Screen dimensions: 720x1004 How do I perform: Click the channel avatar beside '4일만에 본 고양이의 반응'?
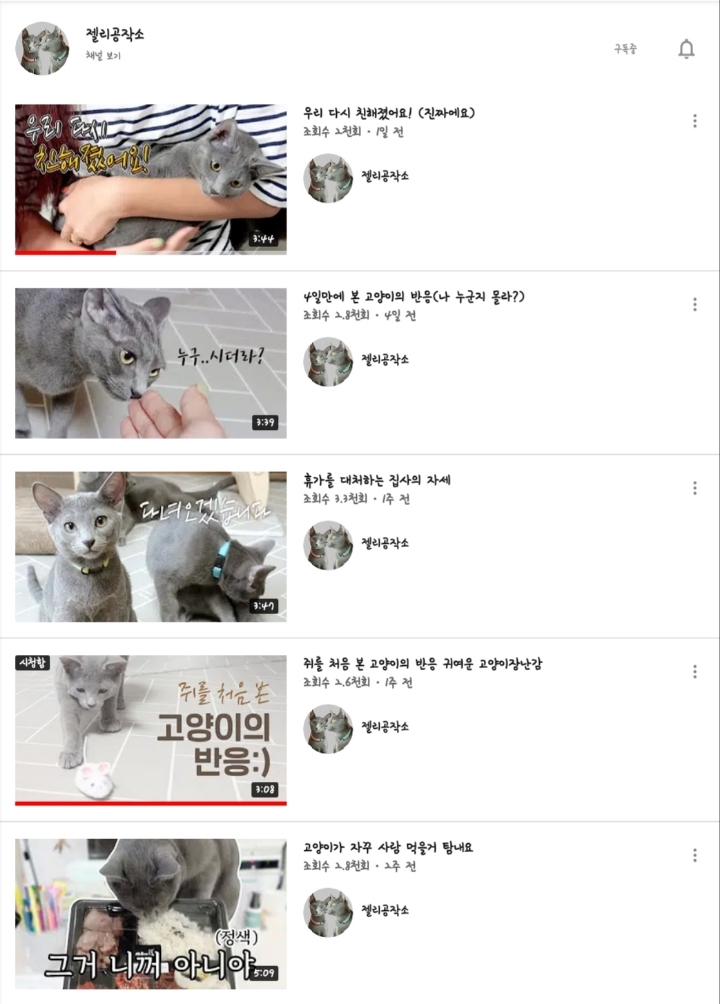click(x=330, y=358)
